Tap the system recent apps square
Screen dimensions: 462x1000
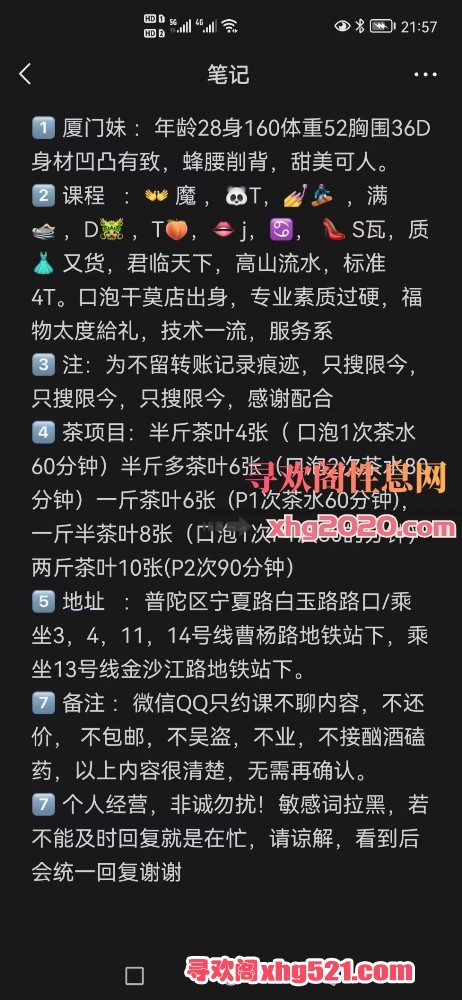[135, 976]
